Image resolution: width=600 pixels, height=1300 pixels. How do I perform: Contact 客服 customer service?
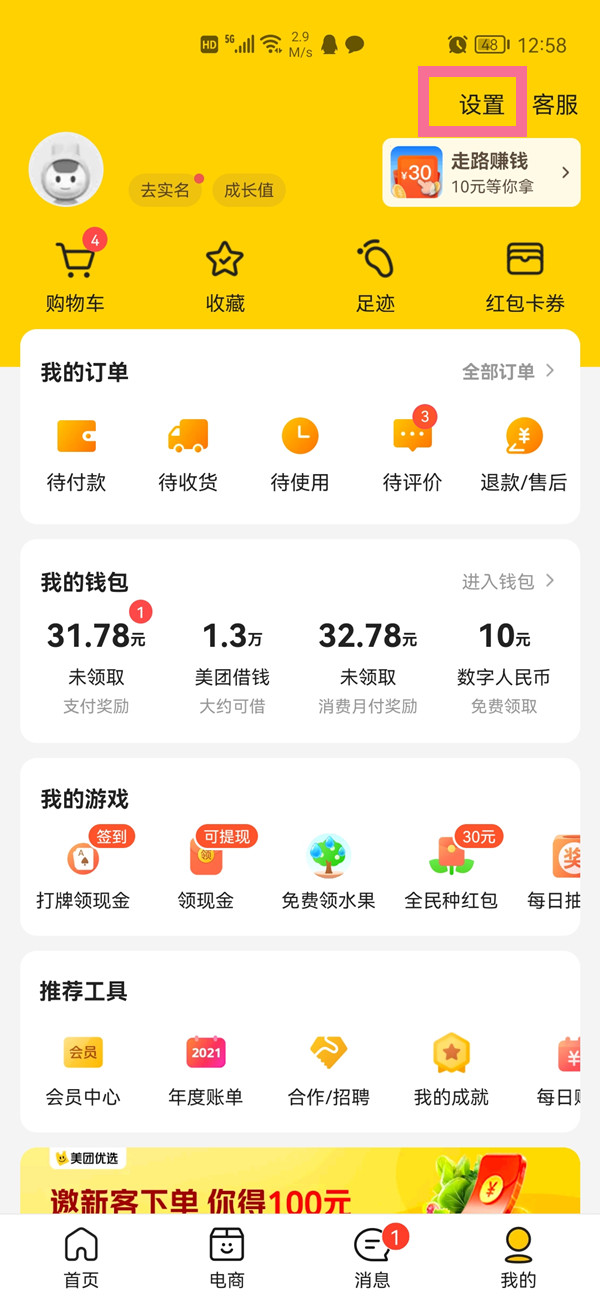tap(555, 104)
